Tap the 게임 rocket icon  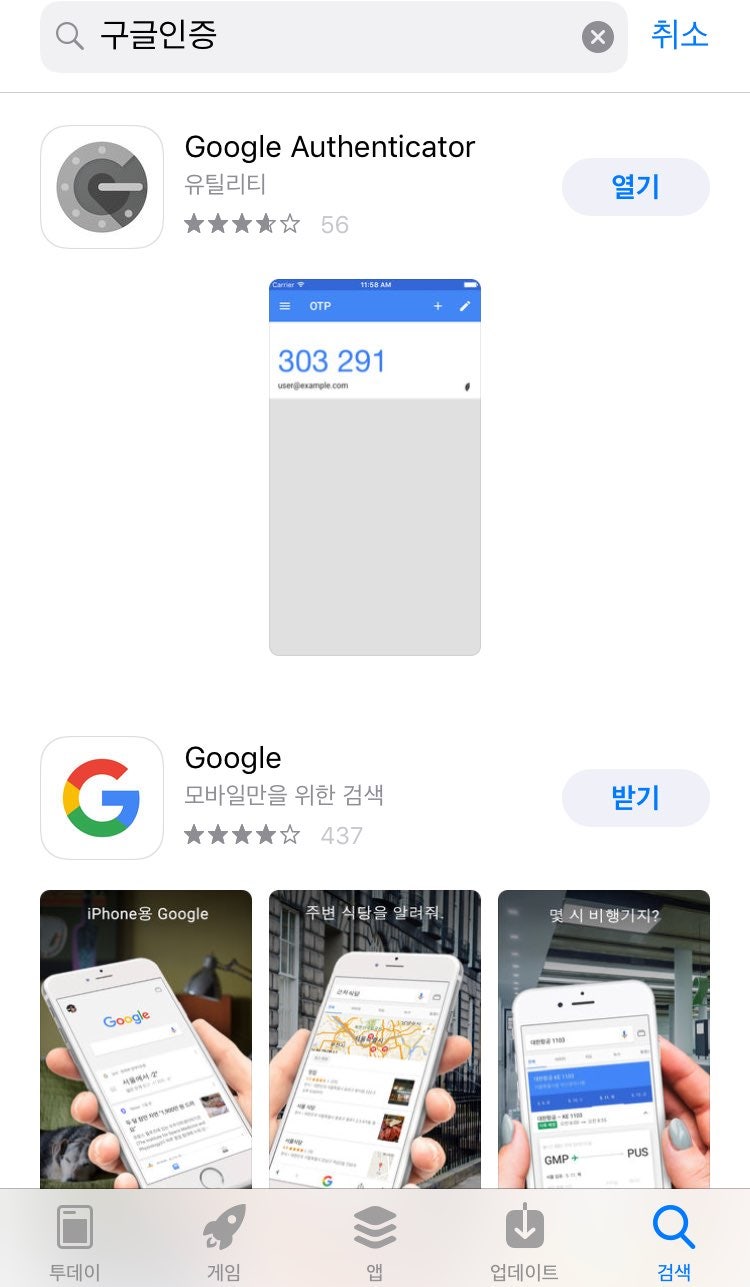pos(224,1228)
